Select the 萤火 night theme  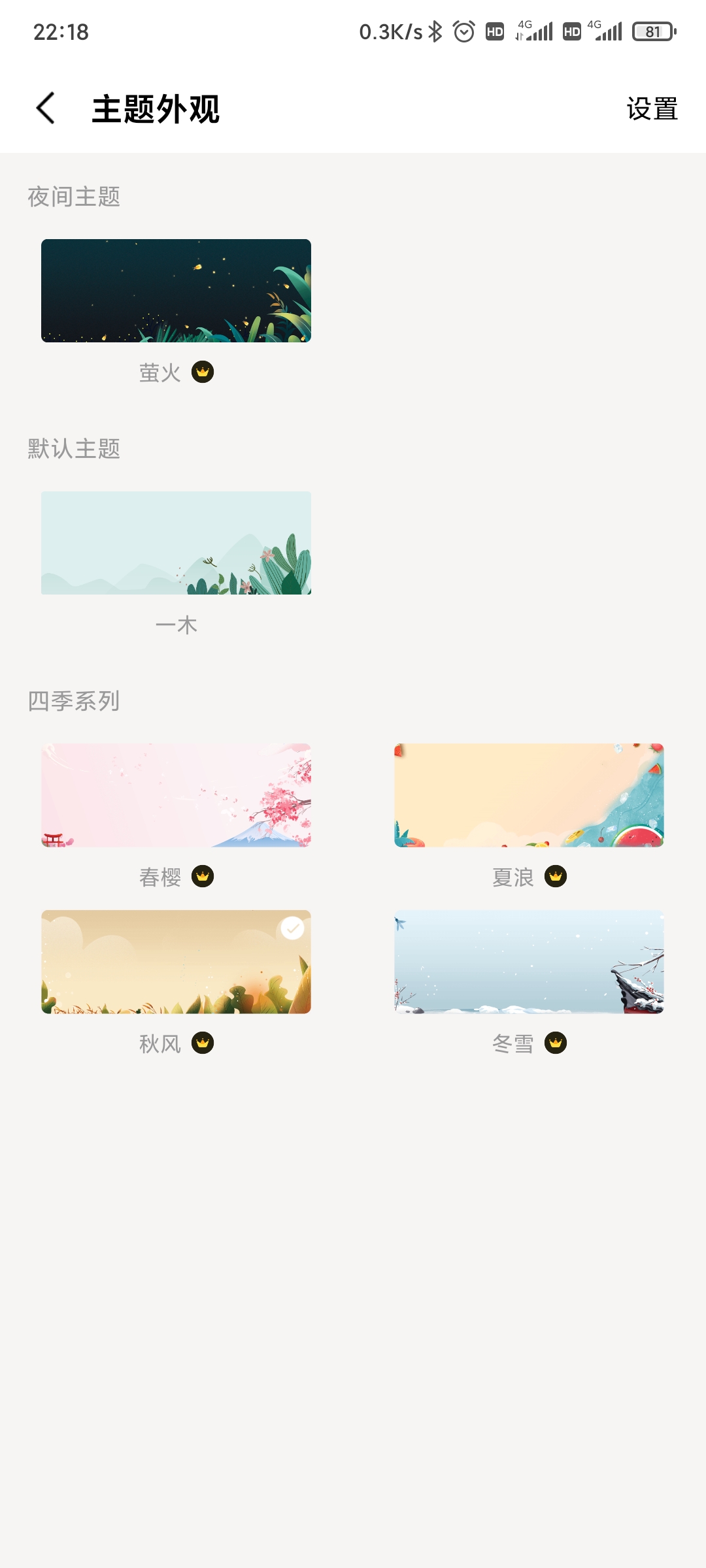[176, 291]
